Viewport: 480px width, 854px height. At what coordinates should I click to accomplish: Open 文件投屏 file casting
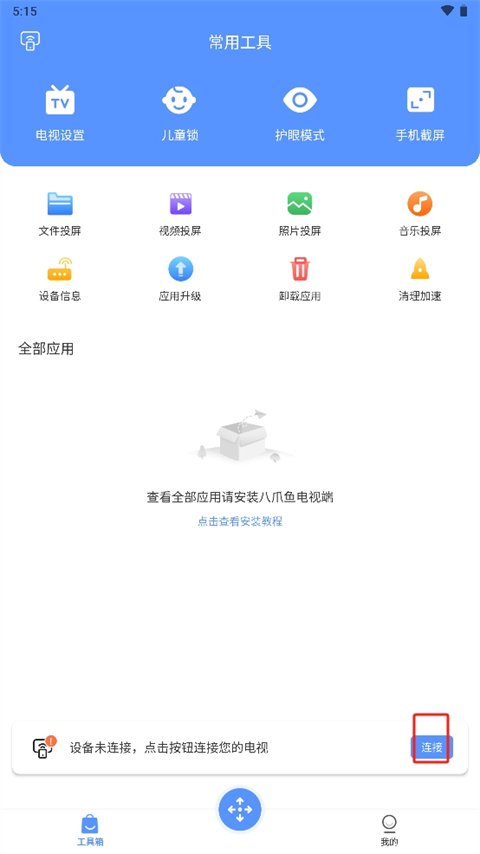(60, 214)
